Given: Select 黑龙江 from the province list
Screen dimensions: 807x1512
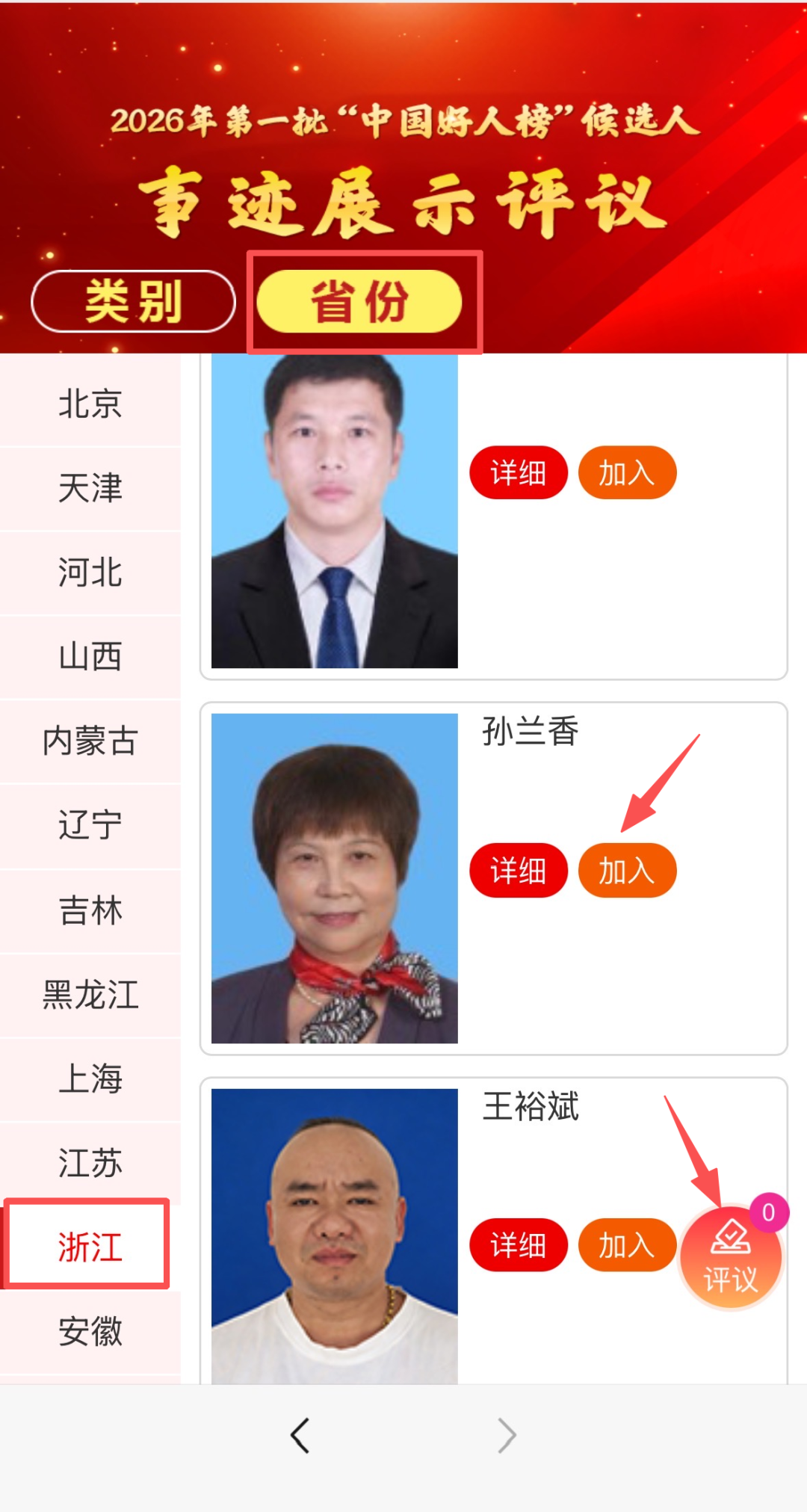Looking at the screenshot, I should coord(90,994).
